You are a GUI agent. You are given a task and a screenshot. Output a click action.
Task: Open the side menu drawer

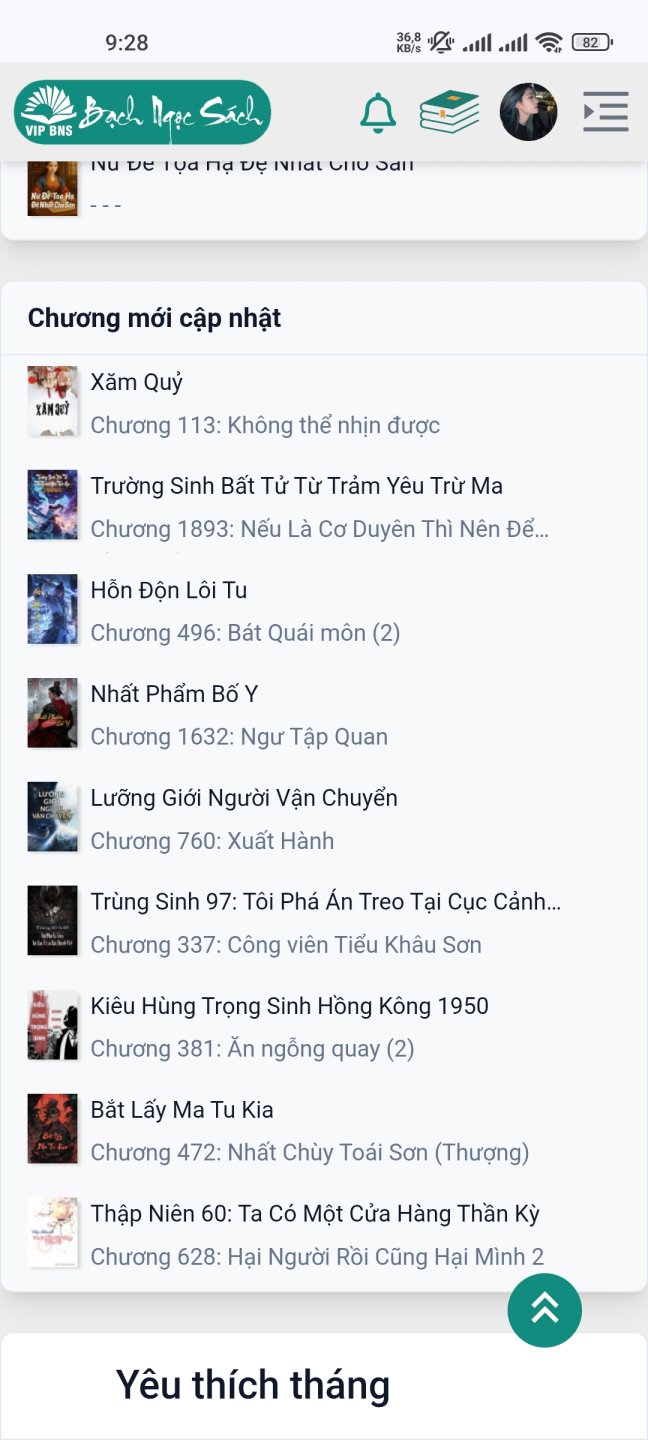pos(606,112)
